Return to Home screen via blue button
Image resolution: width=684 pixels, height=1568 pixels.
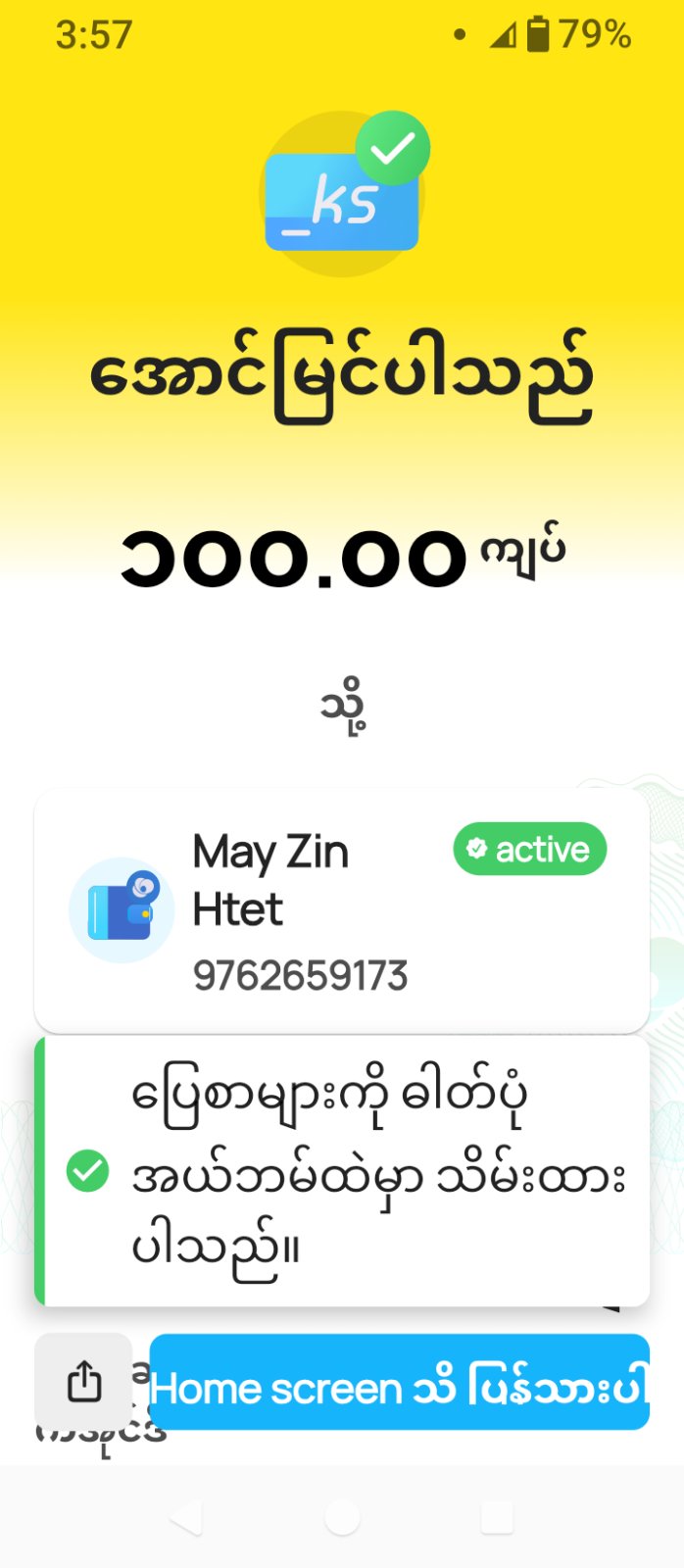pos(399,1383)
